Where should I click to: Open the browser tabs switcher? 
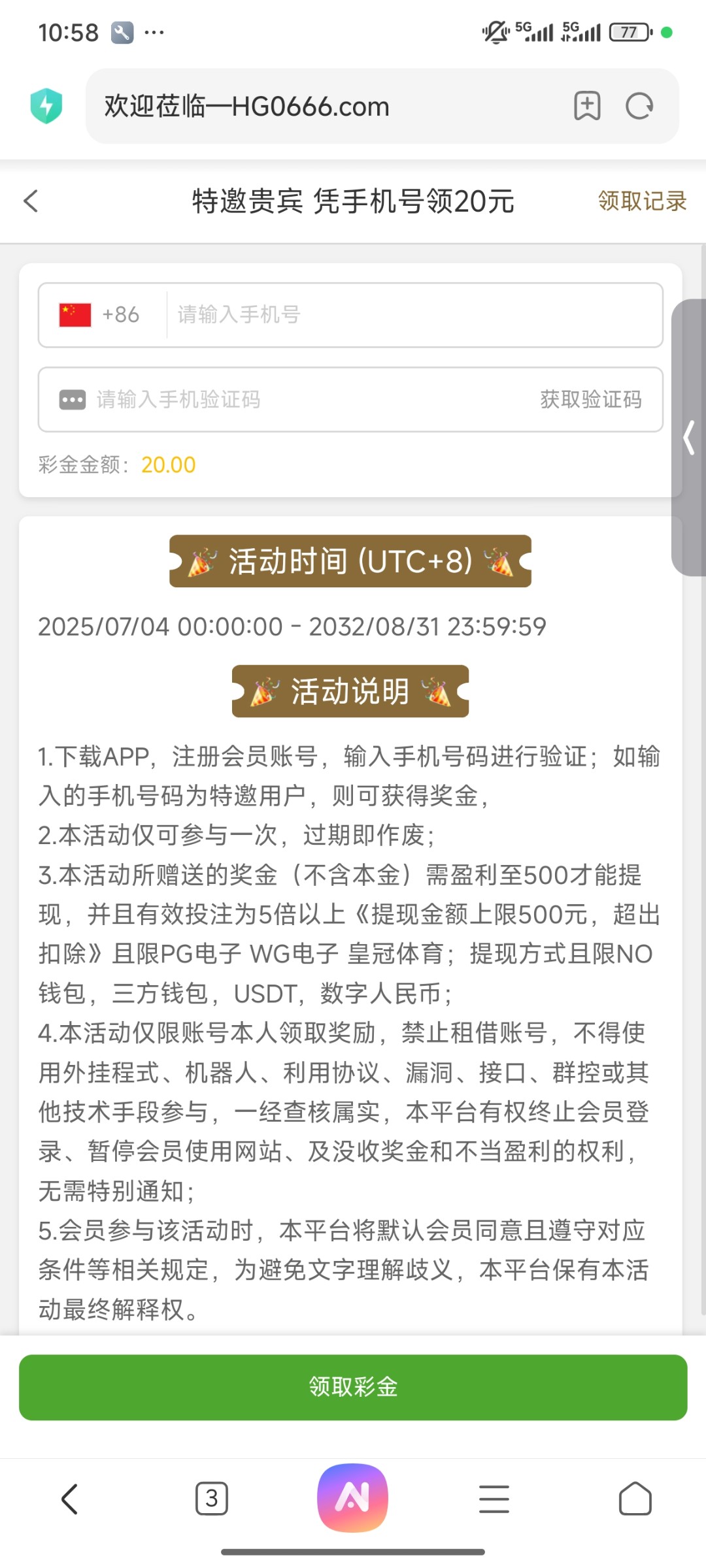point(212,1499)
